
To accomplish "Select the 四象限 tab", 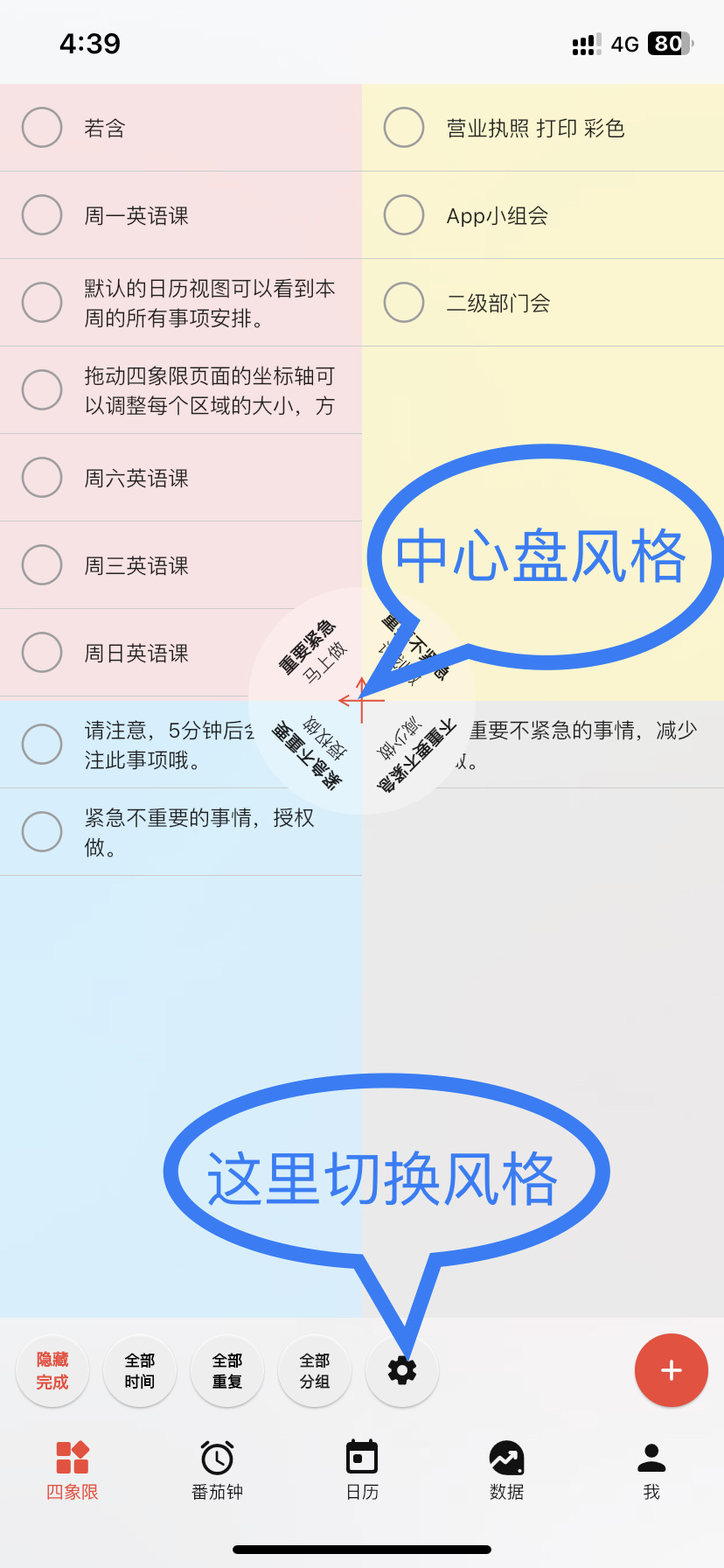I will [x=73, y=1469].
